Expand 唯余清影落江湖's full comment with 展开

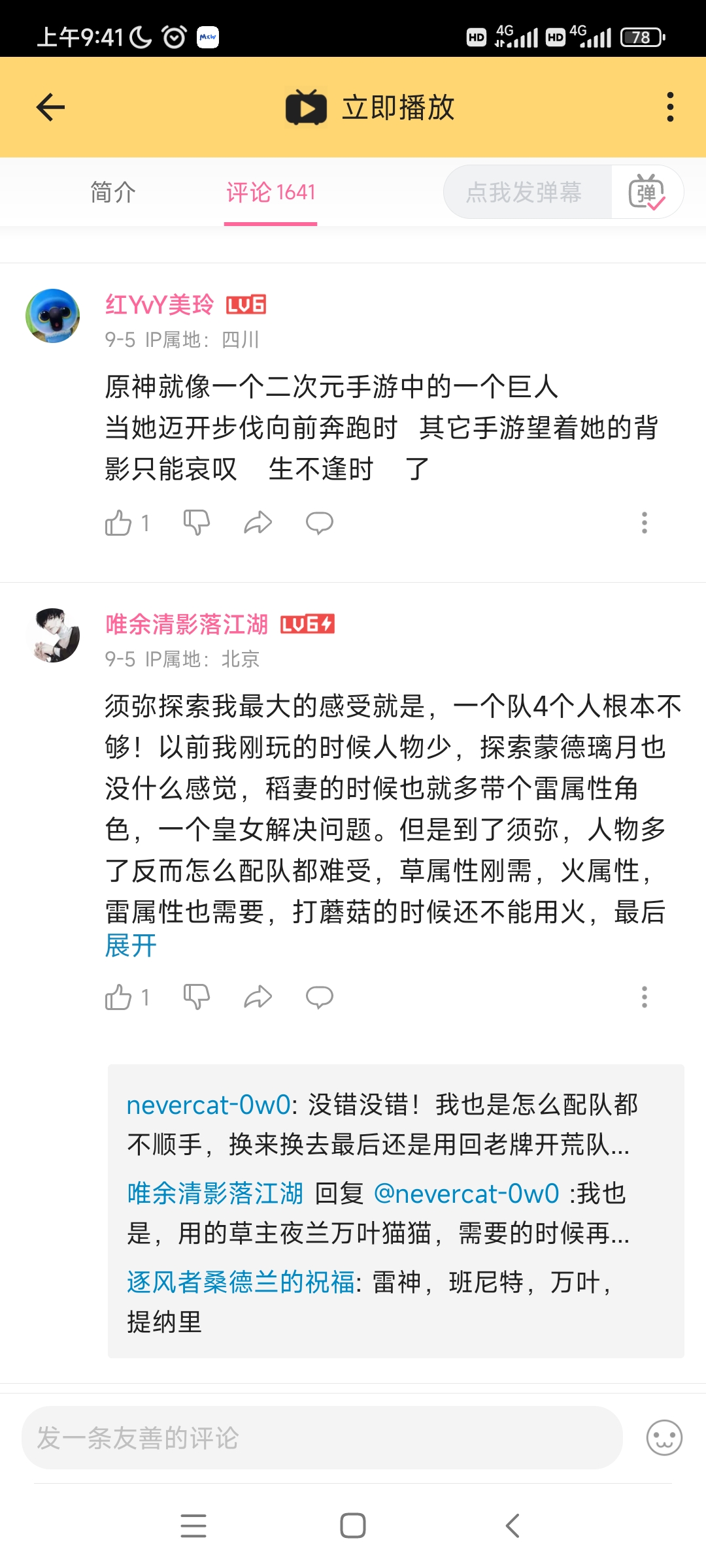[x=131, y=945]
